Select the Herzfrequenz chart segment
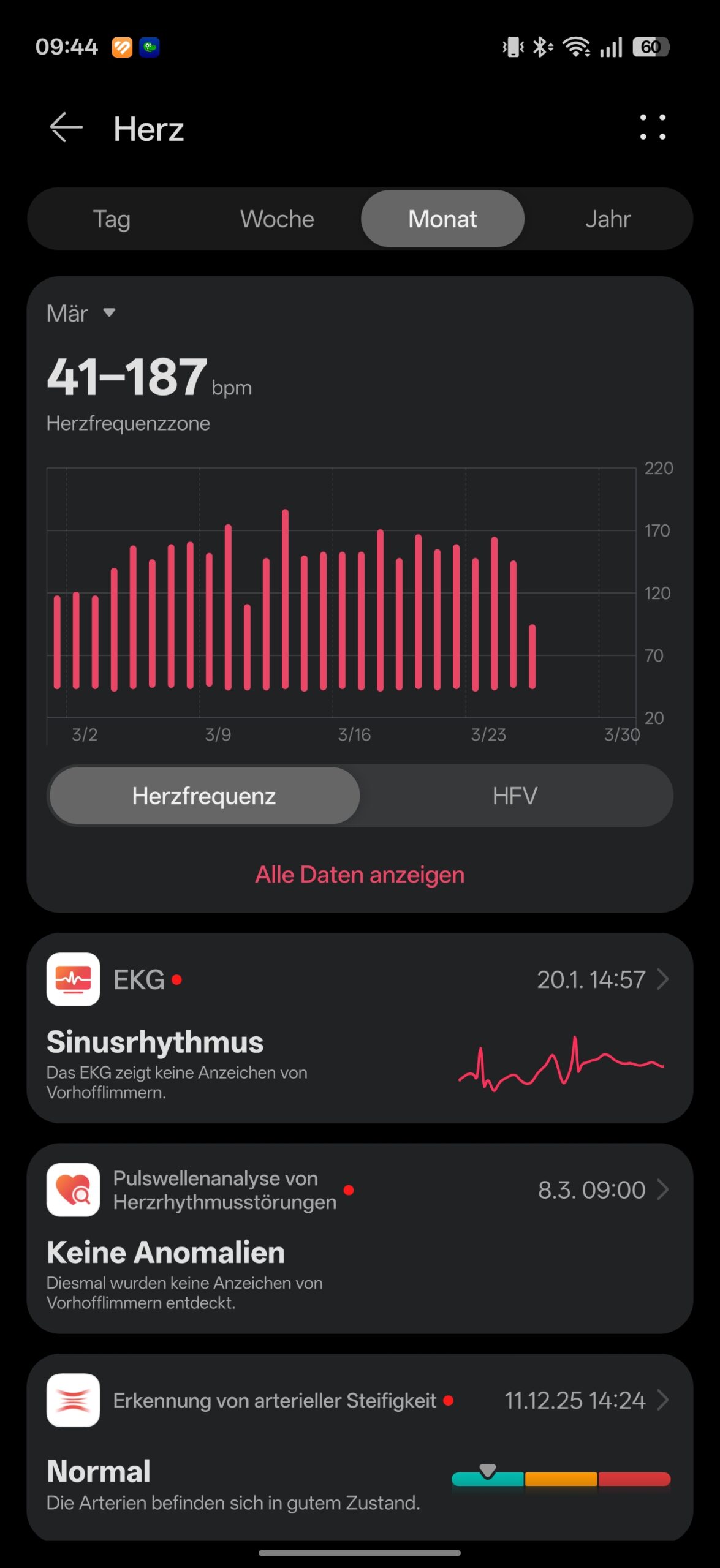This screenshot has height=1568, width=720. point(204,796)
